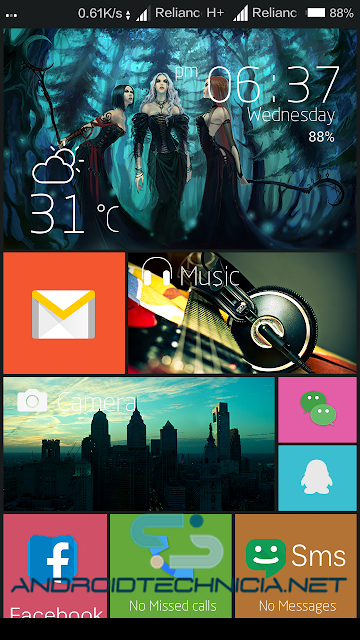Open the Facebook tile

55,566
